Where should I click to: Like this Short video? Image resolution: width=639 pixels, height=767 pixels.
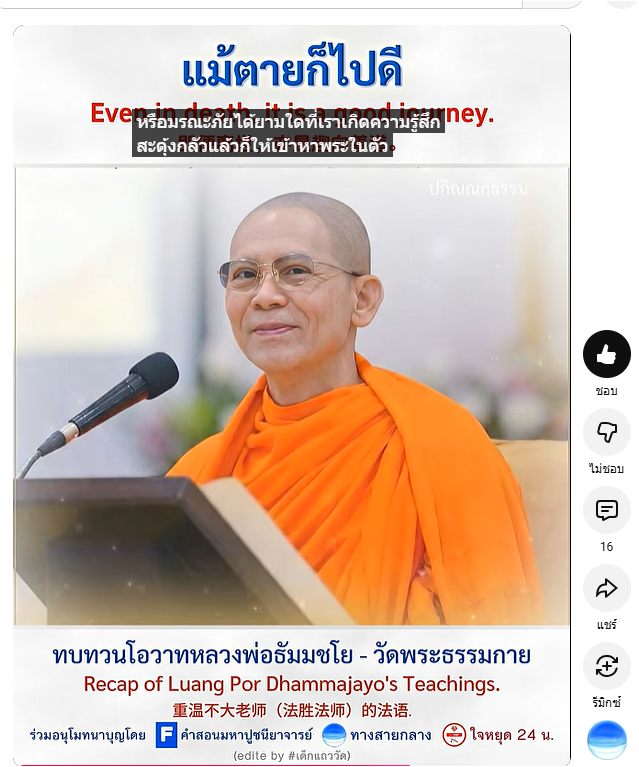tap(606, 354)
